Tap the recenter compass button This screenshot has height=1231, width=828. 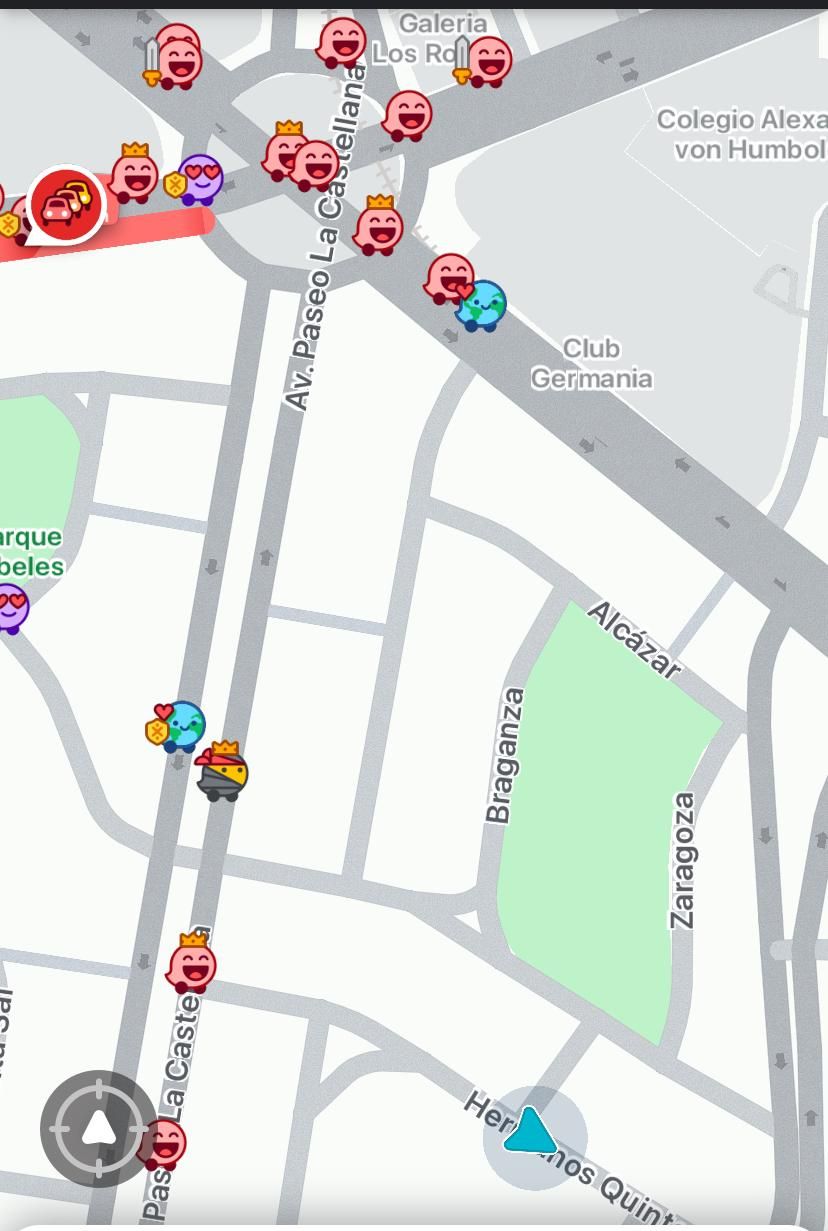[98, 1128]
